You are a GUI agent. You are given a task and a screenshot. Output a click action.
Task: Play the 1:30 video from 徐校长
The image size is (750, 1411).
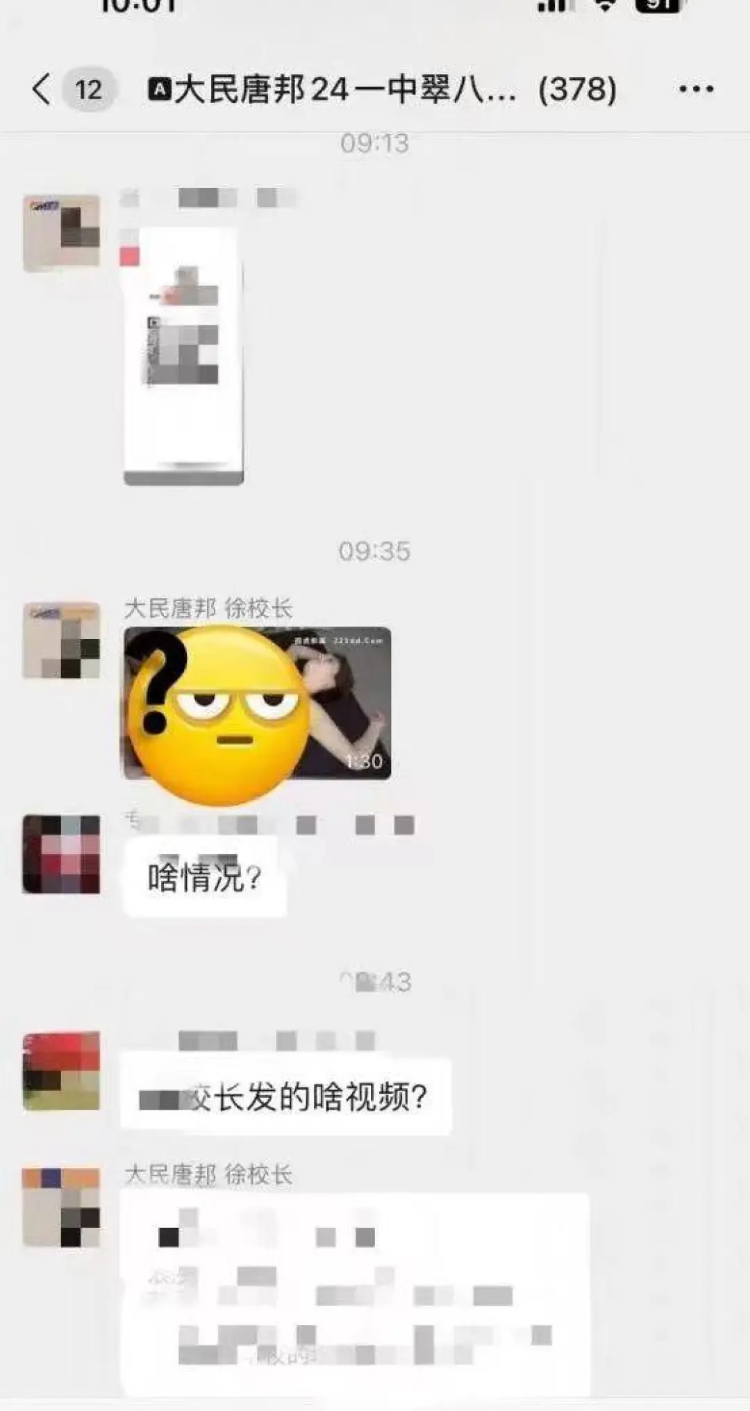click(257, 703)
